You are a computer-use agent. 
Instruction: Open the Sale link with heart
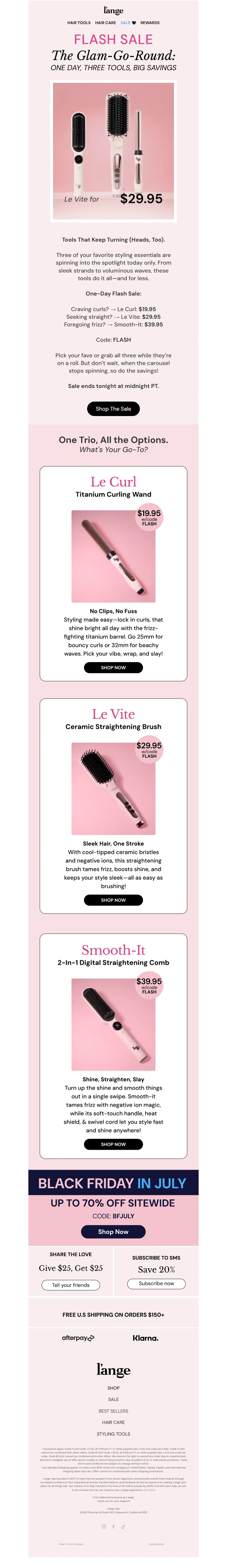click(128, 22)
